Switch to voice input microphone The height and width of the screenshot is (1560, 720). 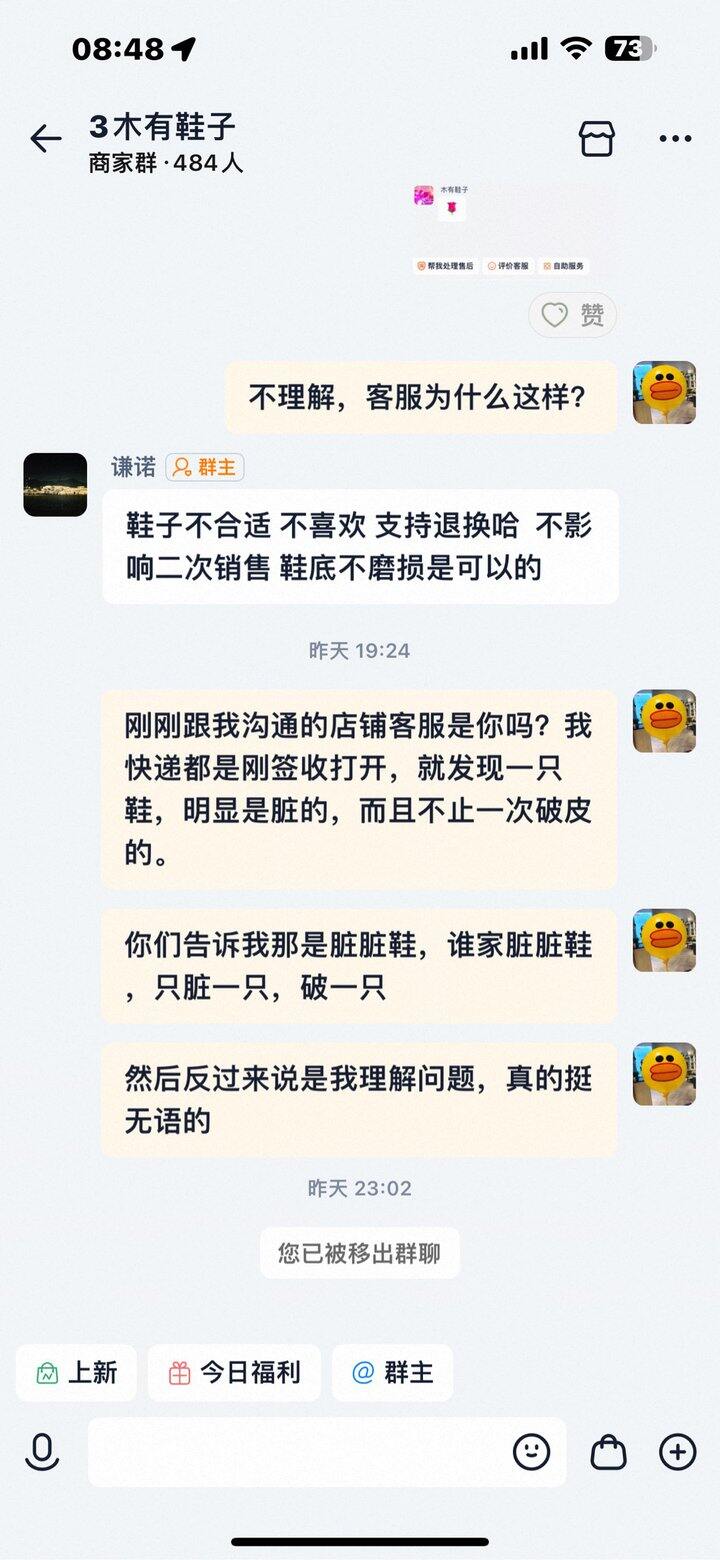tap(42, 1452)
